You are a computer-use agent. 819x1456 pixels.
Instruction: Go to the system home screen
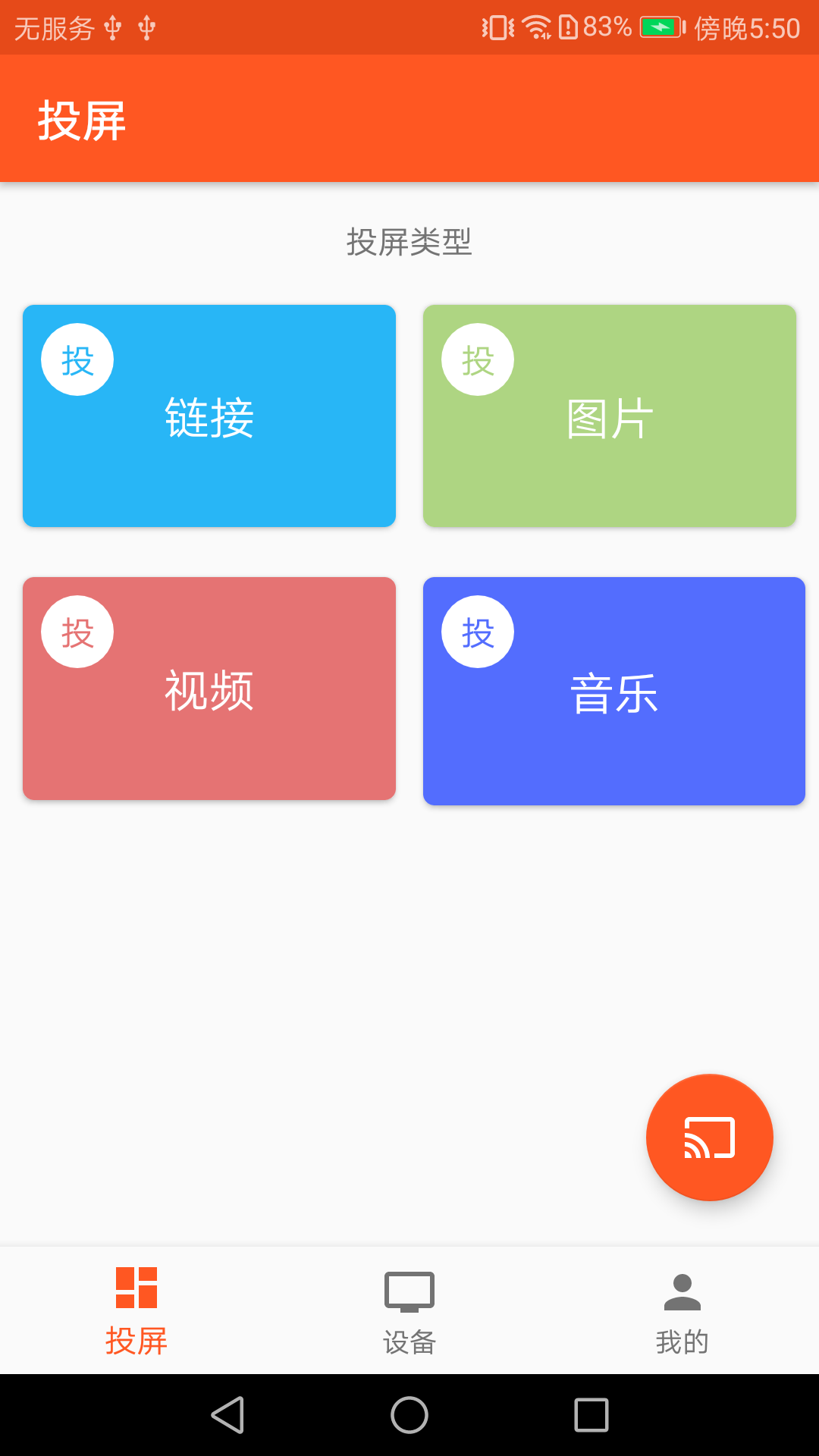409,1415
